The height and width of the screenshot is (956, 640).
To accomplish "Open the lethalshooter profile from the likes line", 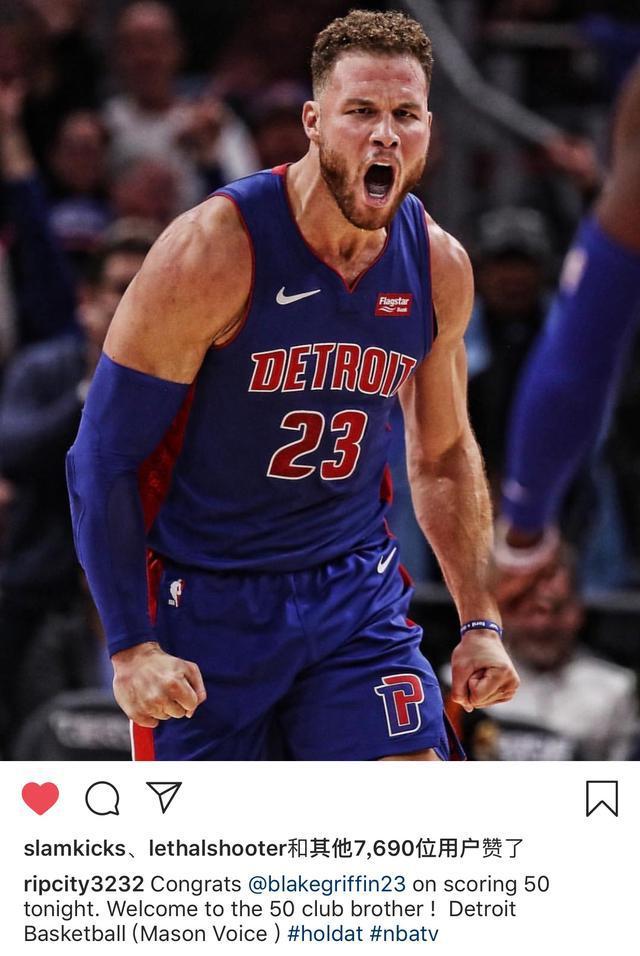I will pyautogui.click(x=217, y=849).
